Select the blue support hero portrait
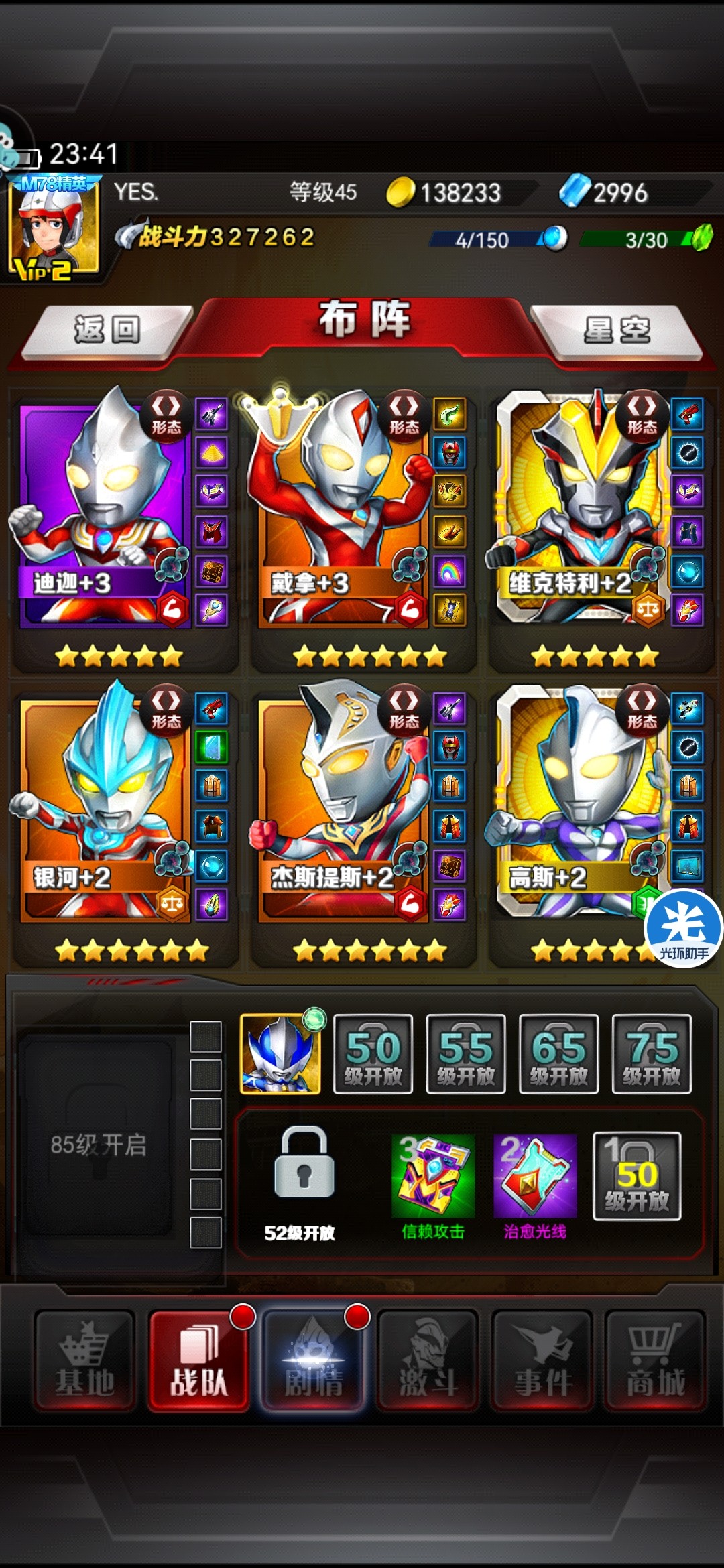 280,1054
